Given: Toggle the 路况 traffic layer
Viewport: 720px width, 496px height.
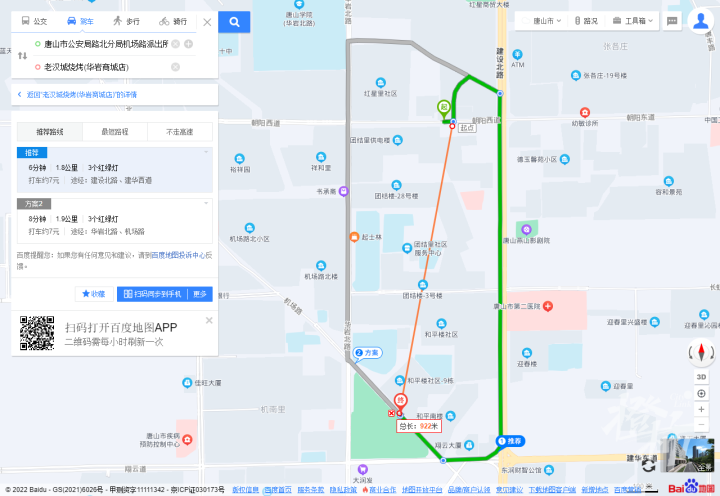Looking at the screenshot, I should pos(585,21).
